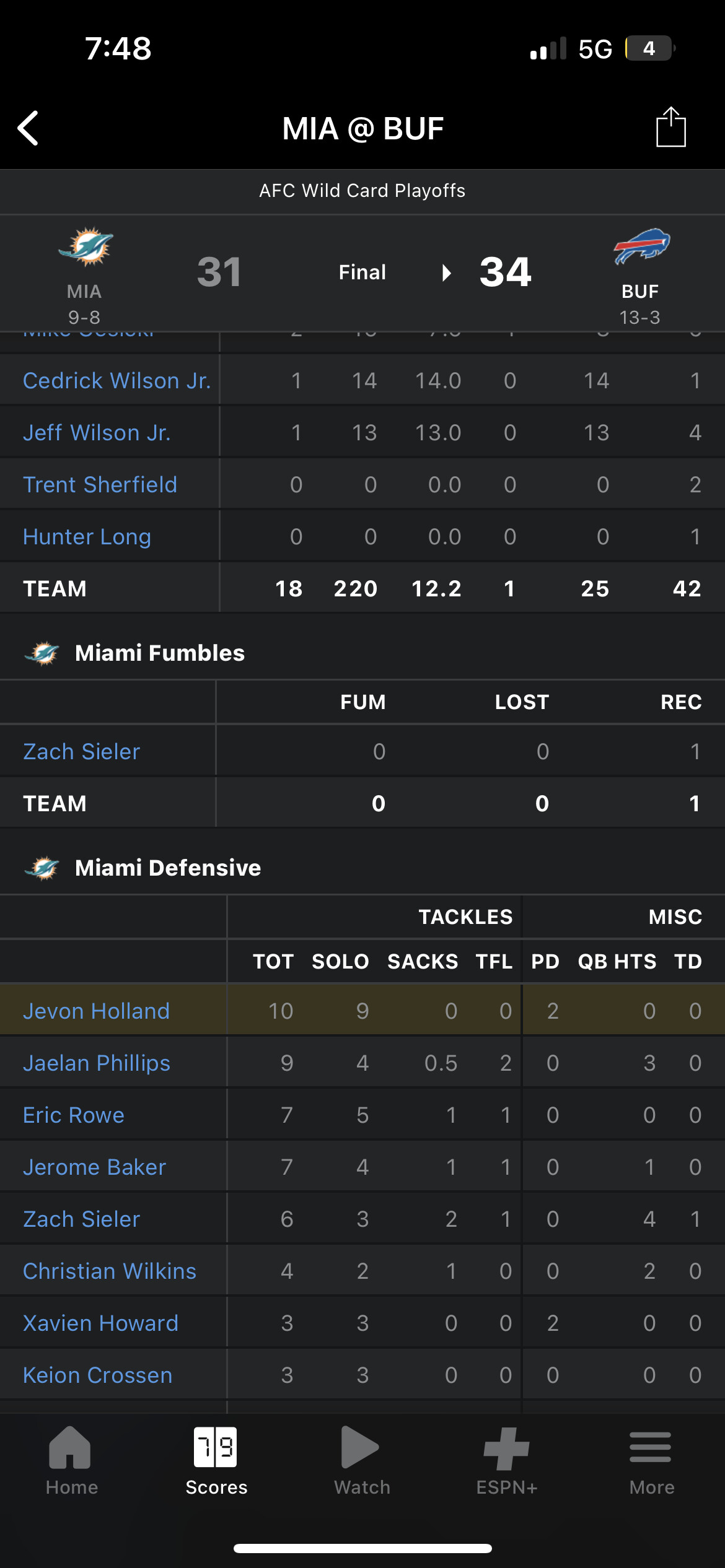Select Jerome Baker in defensive stats

pos(94,1167)
